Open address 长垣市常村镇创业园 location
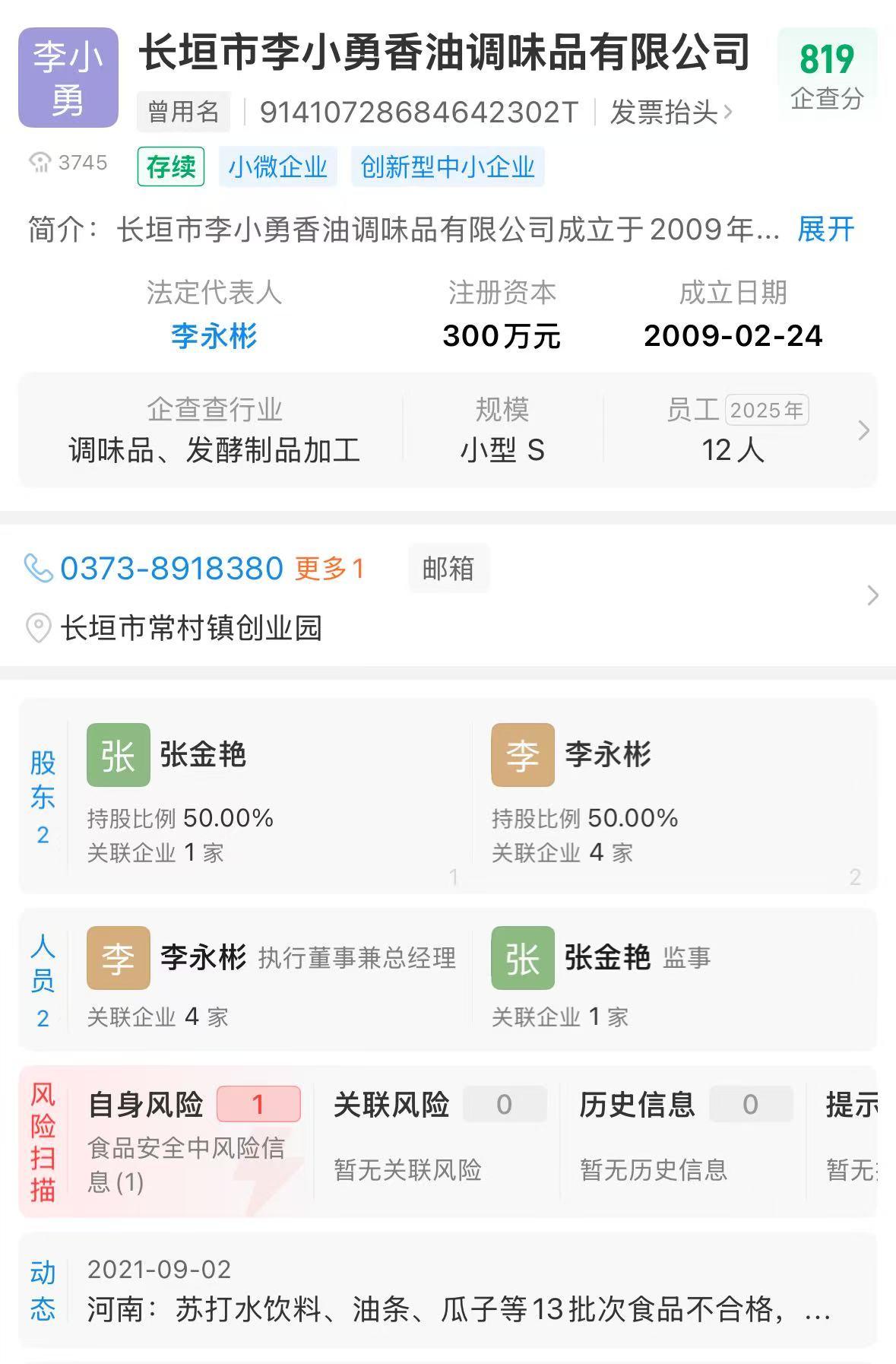The image size is (896, 1364). tap(192, 628)
